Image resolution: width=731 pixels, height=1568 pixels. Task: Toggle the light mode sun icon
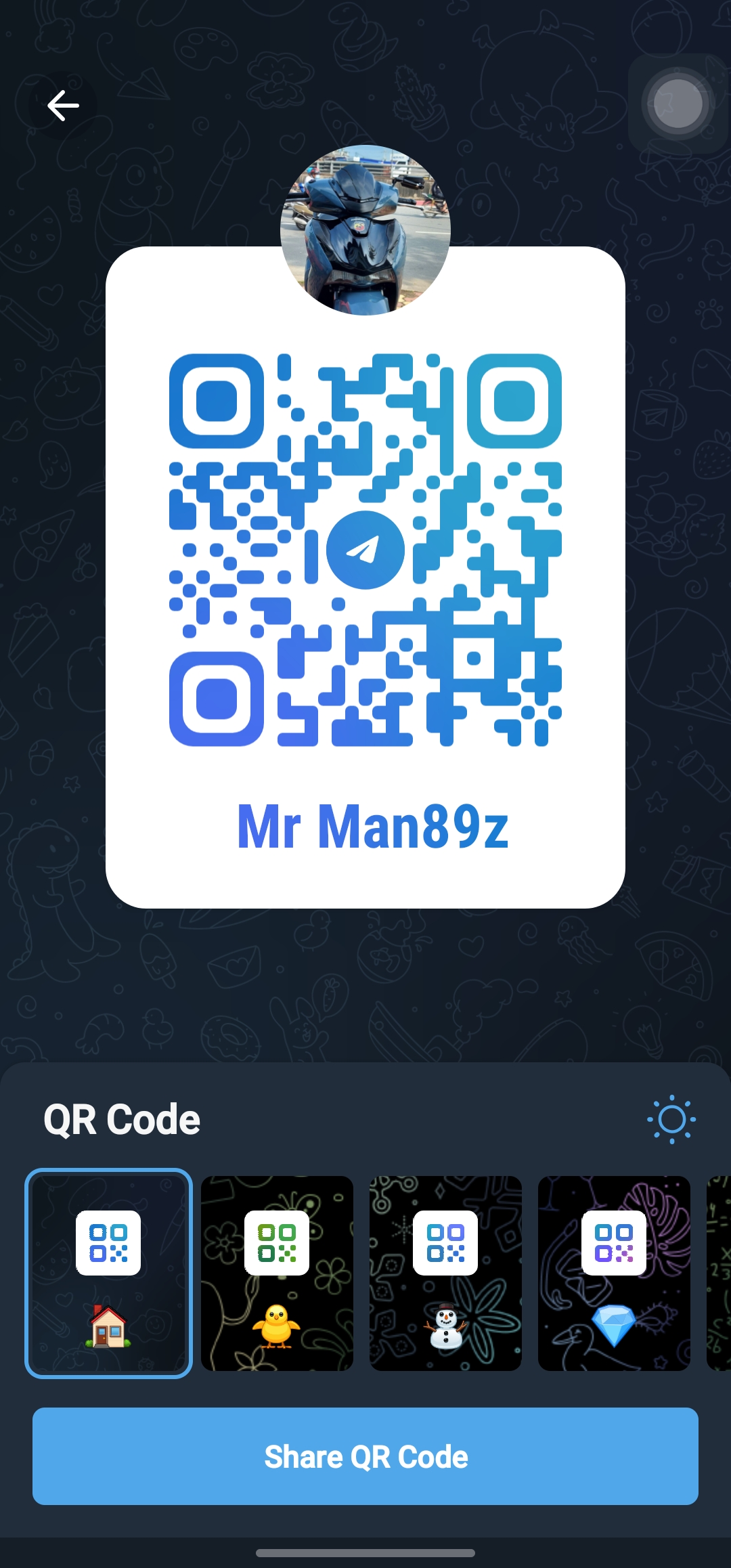point(671,1119)
